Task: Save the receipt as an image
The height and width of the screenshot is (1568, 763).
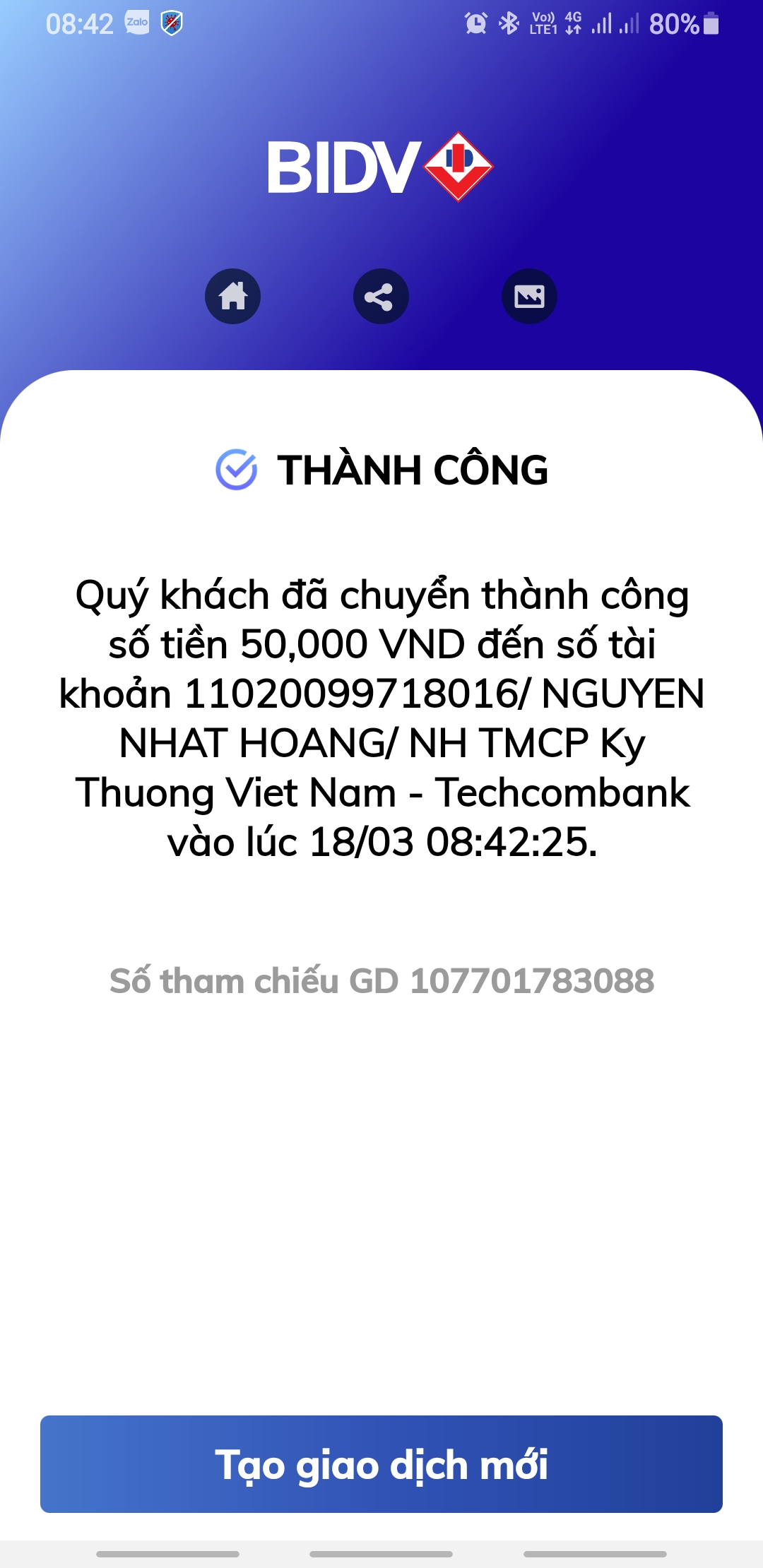Action: (x=529, y=296)
